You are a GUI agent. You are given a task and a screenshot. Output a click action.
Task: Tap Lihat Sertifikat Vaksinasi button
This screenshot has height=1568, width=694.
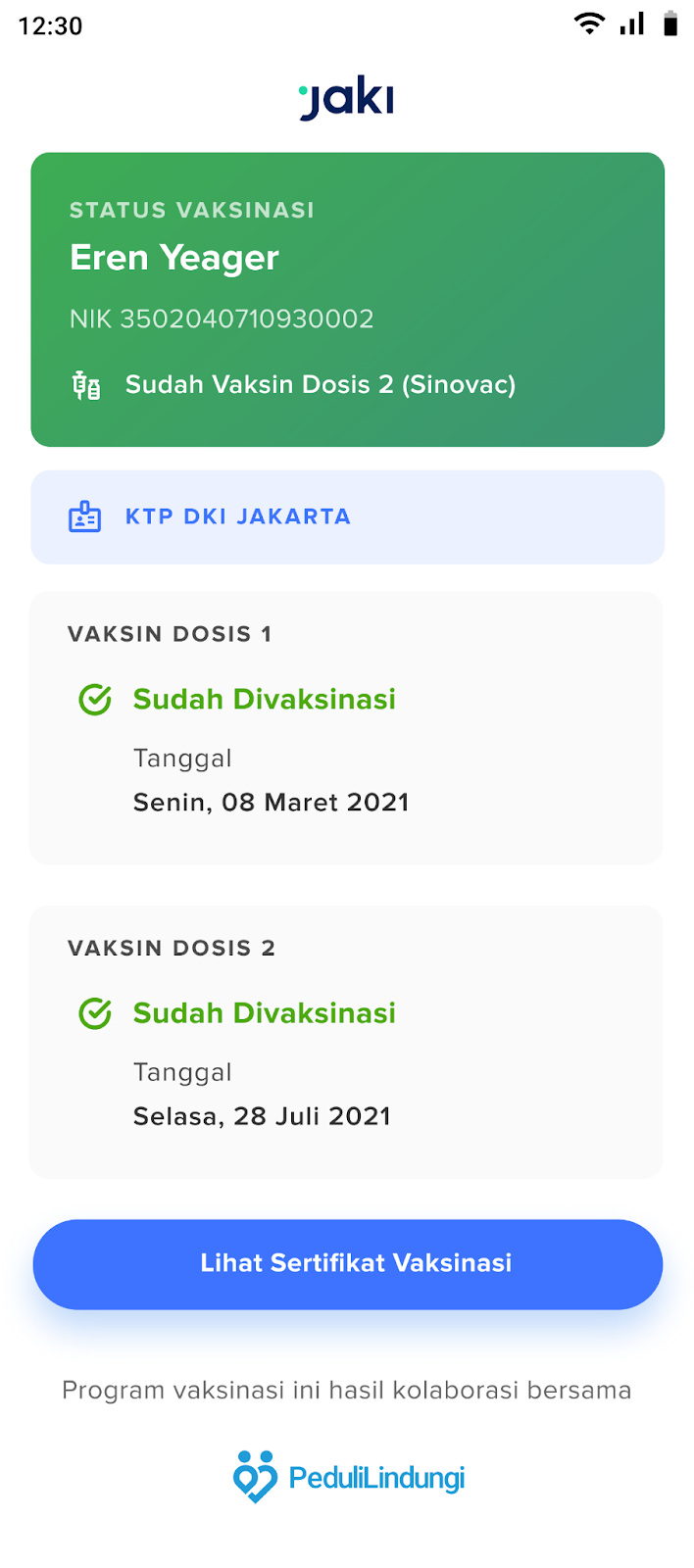pyautogui.click(x=348, y=1264)
